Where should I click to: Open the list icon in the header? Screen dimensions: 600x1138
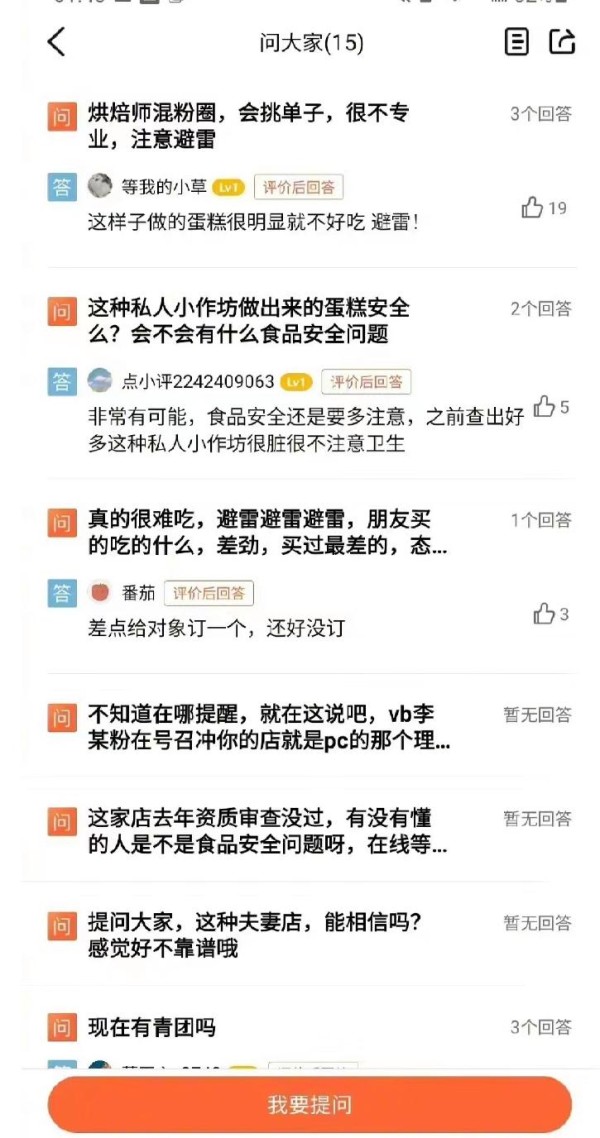point(516,42)
